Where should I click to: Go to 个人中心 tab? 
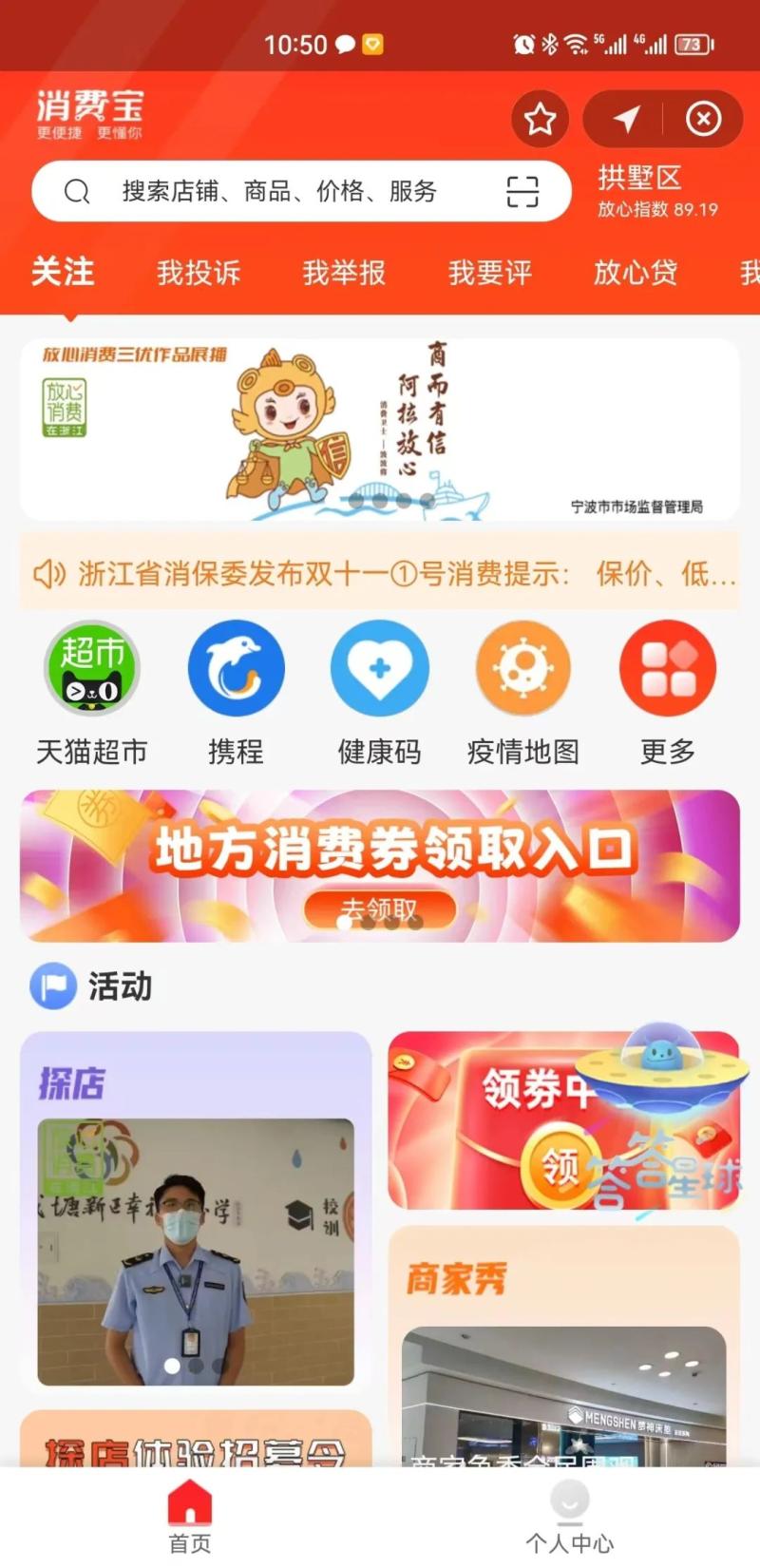[x=569, y=1518]
